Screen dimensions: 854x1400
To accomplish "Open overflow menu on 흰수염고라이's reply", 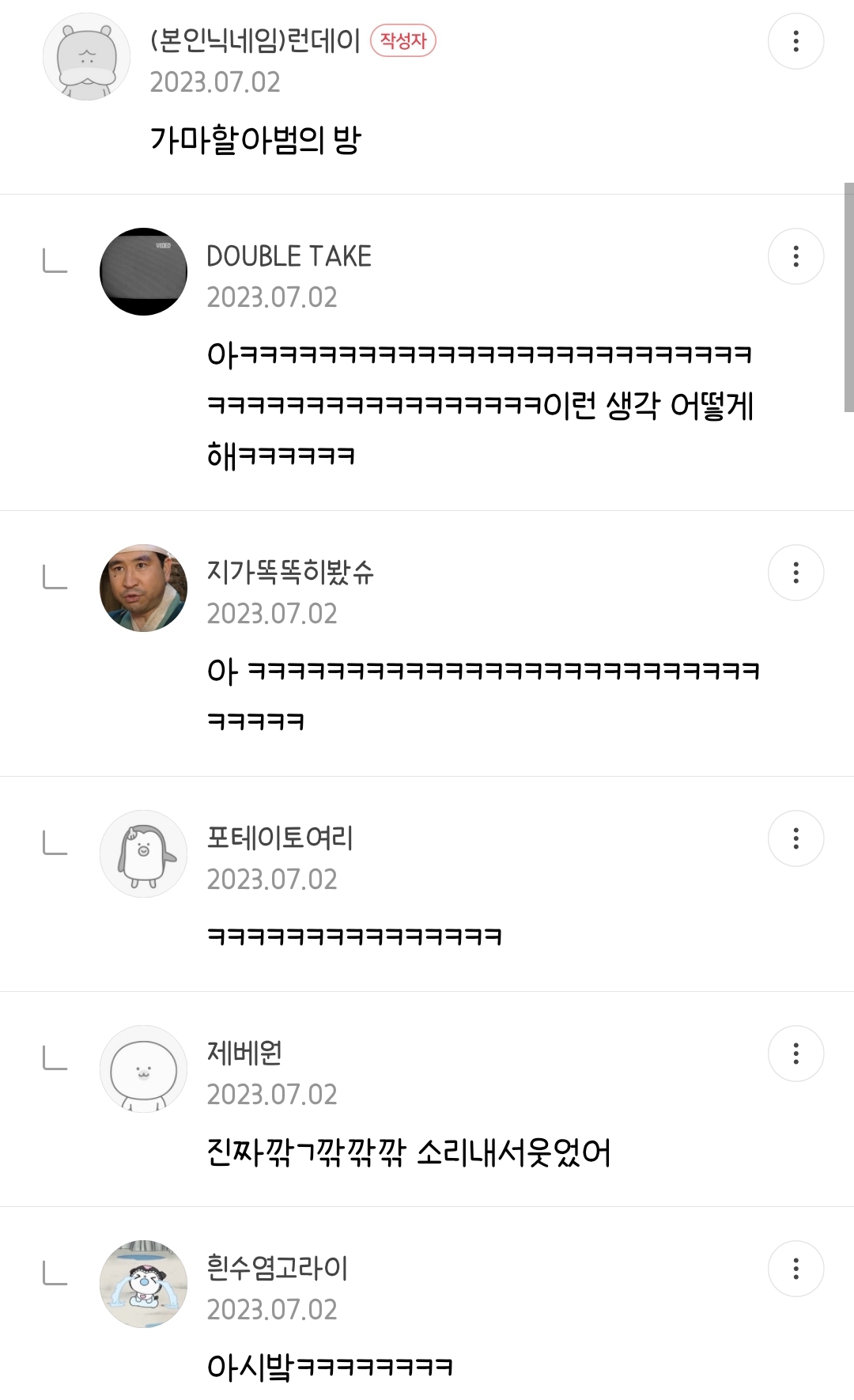I will point(795,1269).
